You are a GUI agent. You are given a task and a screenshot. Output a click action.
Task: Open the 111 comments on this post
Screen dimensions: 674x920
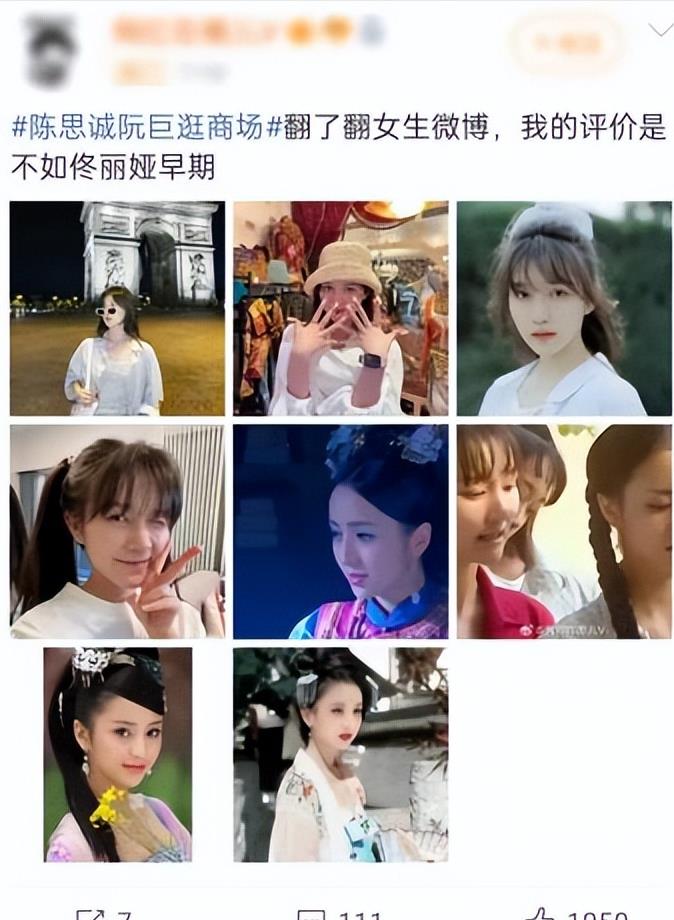tap(340, 912)
